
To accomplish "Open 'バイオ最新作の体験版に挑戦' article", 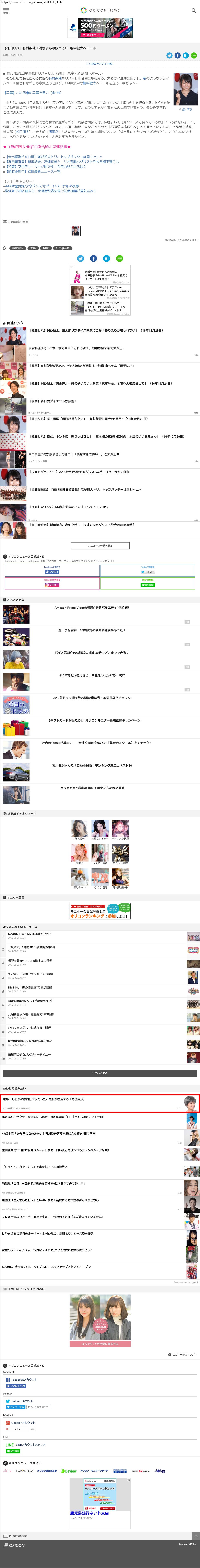I will [x=92, y=652].
